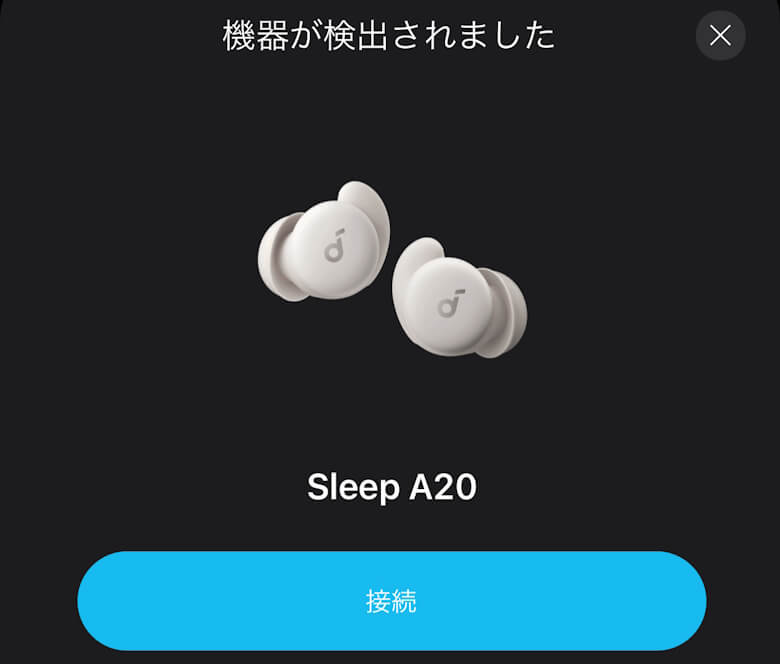Tap 接続 to connect Sleep A20
This screenshot has width=780, height=664.
[x=391, y=601]
